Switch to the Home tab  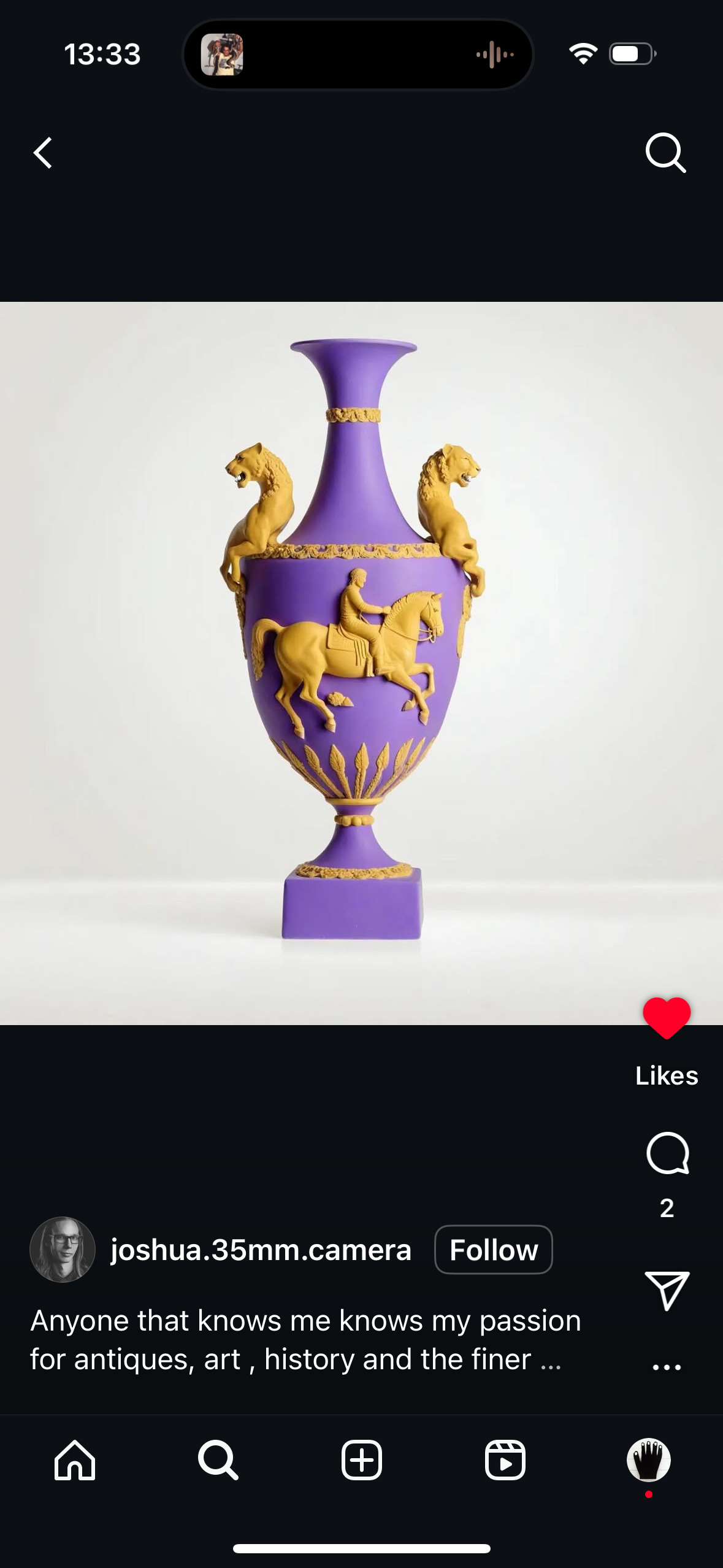(75, 1460)
